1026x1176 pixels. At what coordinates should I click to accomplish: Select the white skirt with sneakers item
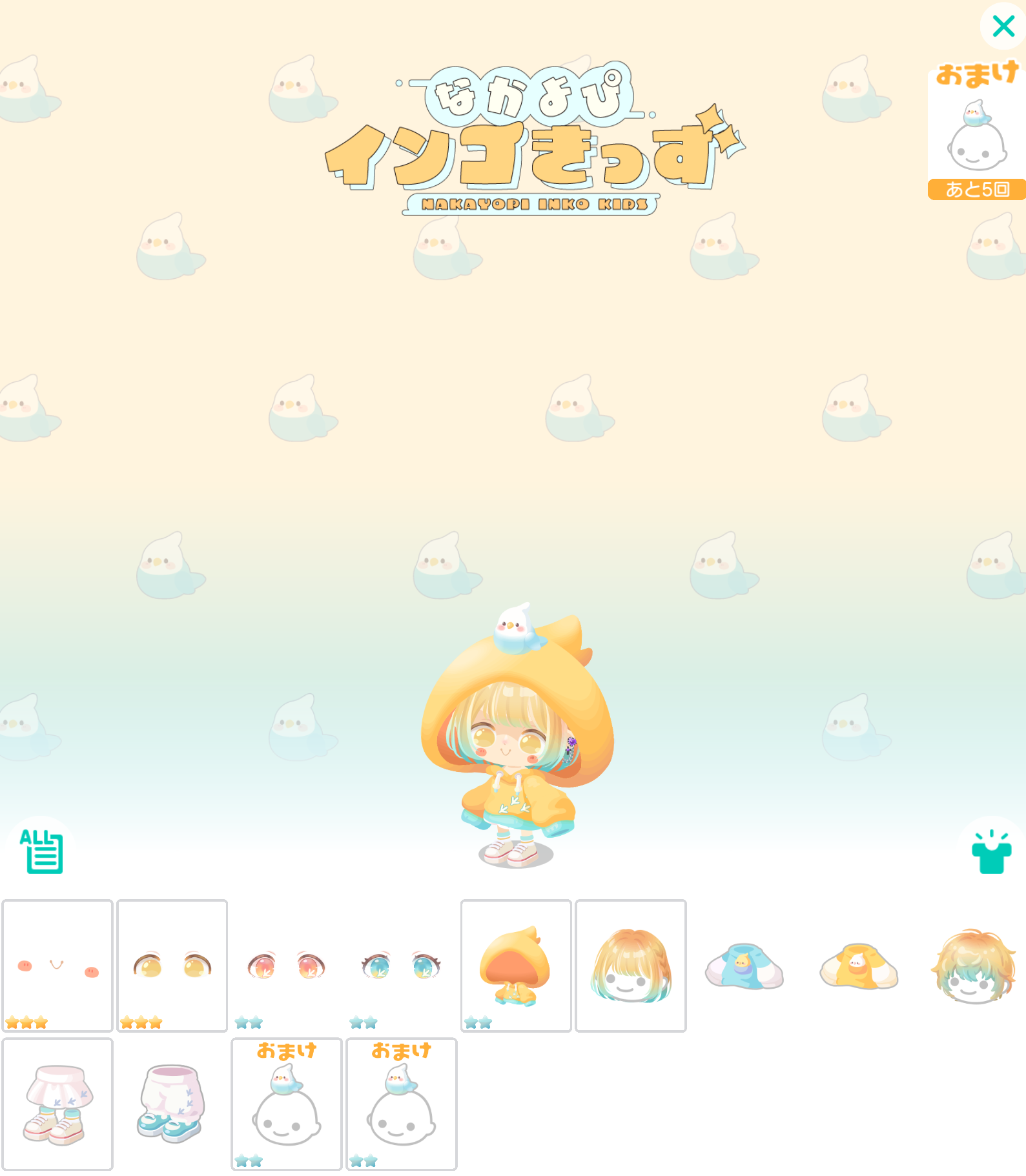pos(57,1104)
